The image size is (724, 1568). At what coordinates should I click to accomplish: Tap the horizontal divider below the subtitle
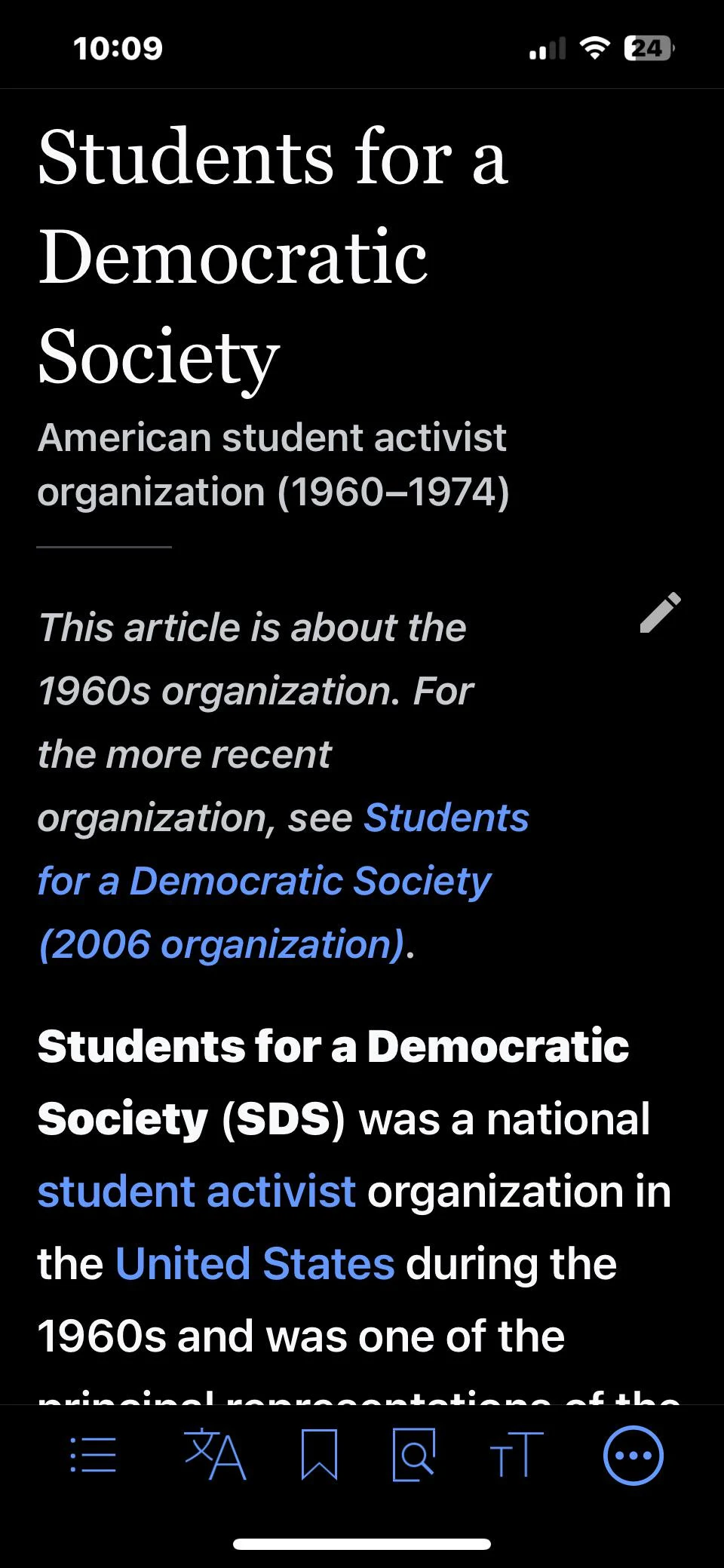pyautogui.click(x=106, y=545)
